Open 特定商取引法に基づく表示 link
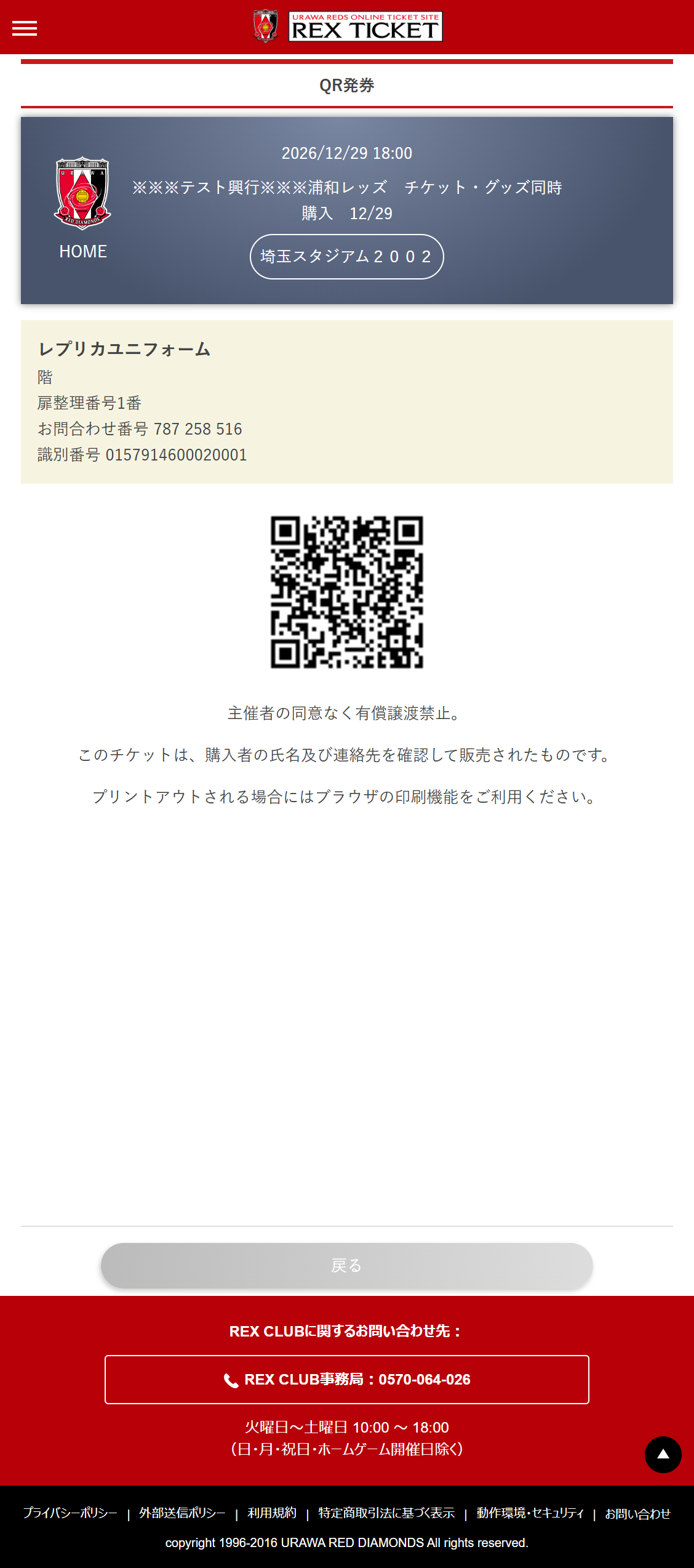Image resolution: width=694 pixels, height=1568 pixels. pyautogui.click(x=386, y=1513)
